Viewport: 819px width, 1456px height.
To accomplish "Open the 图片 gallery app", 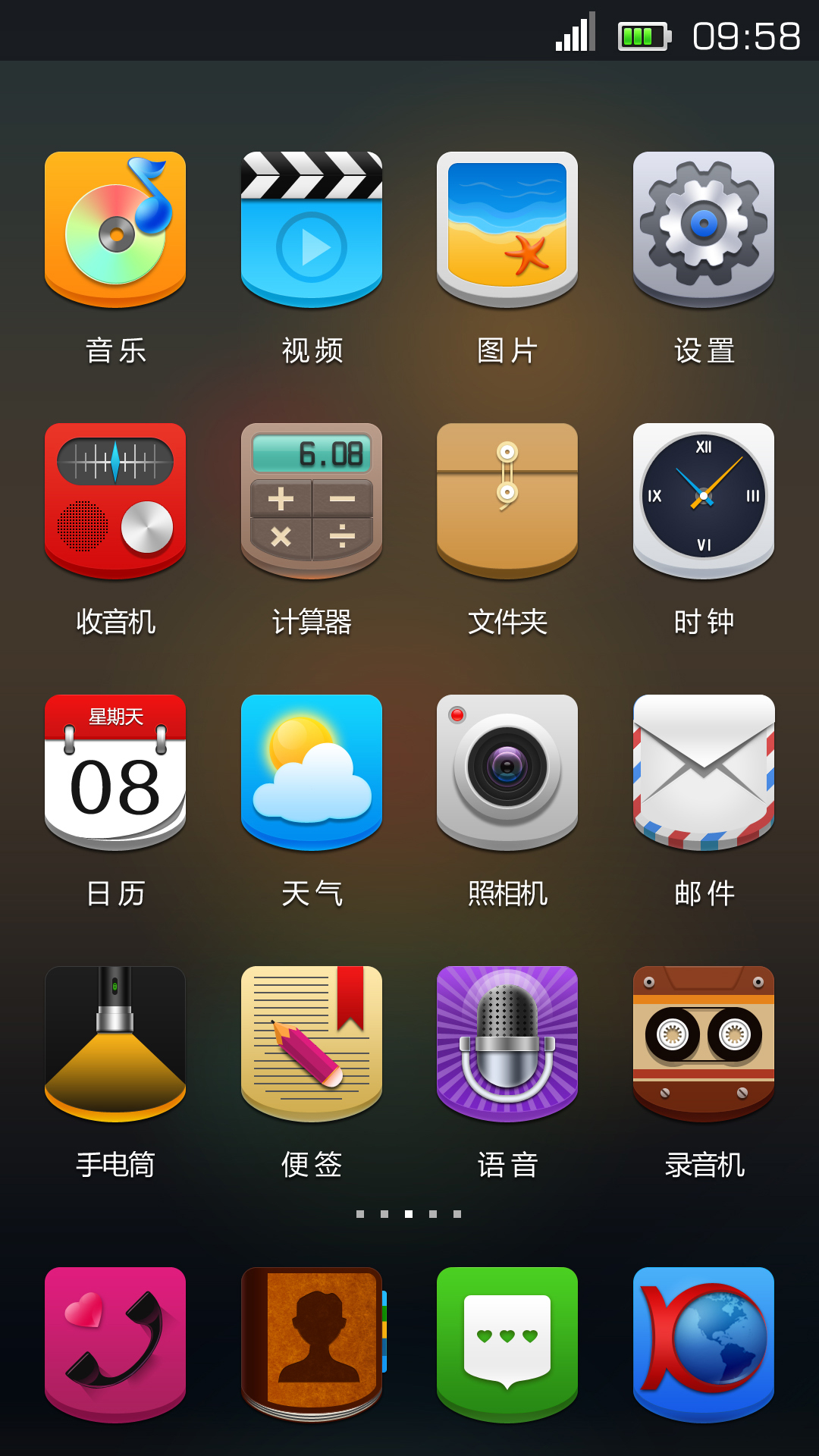I will (507, 229).
